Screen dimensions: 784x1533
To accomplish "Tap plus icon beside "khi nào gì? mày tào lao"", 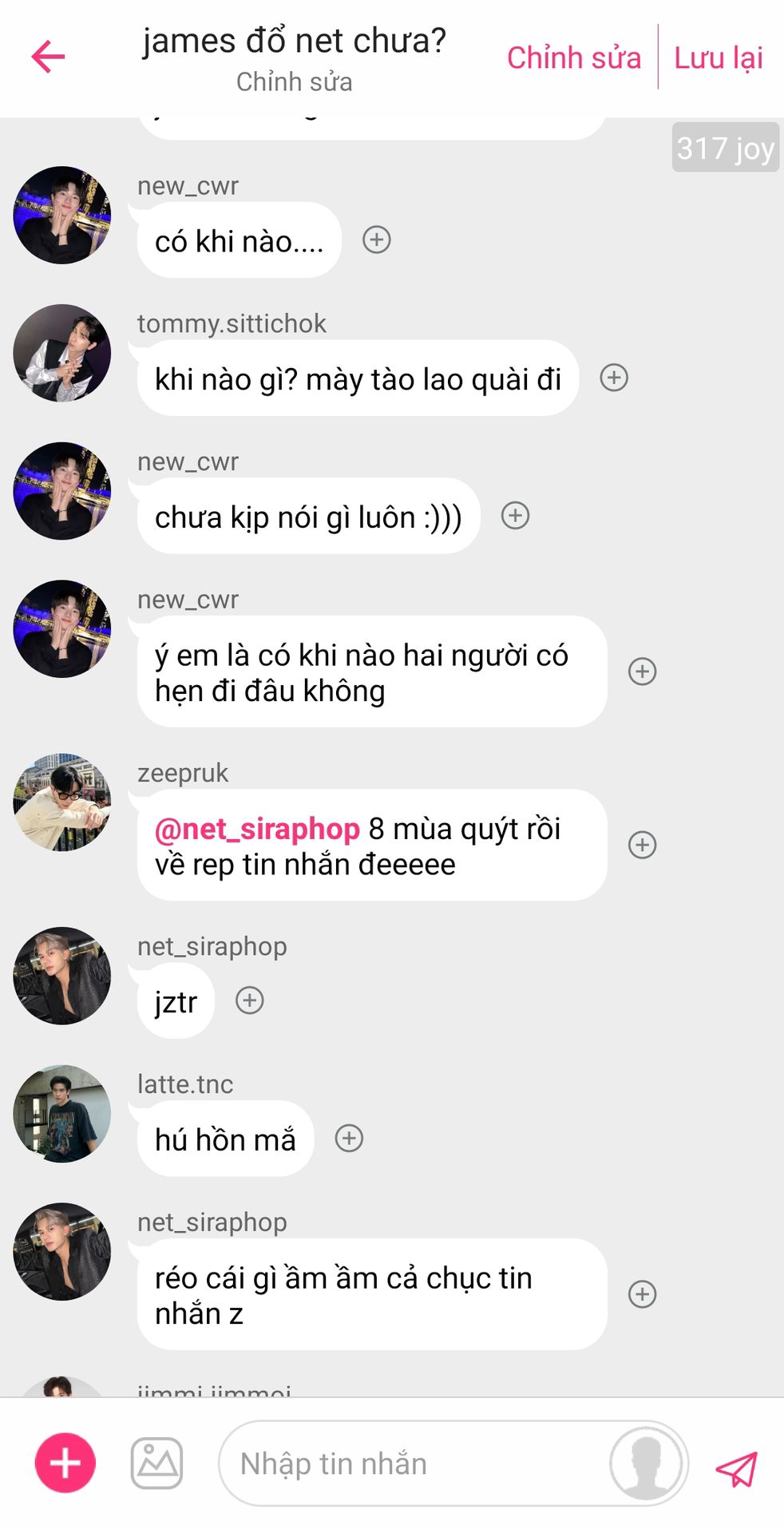I will tap(614, 378).
